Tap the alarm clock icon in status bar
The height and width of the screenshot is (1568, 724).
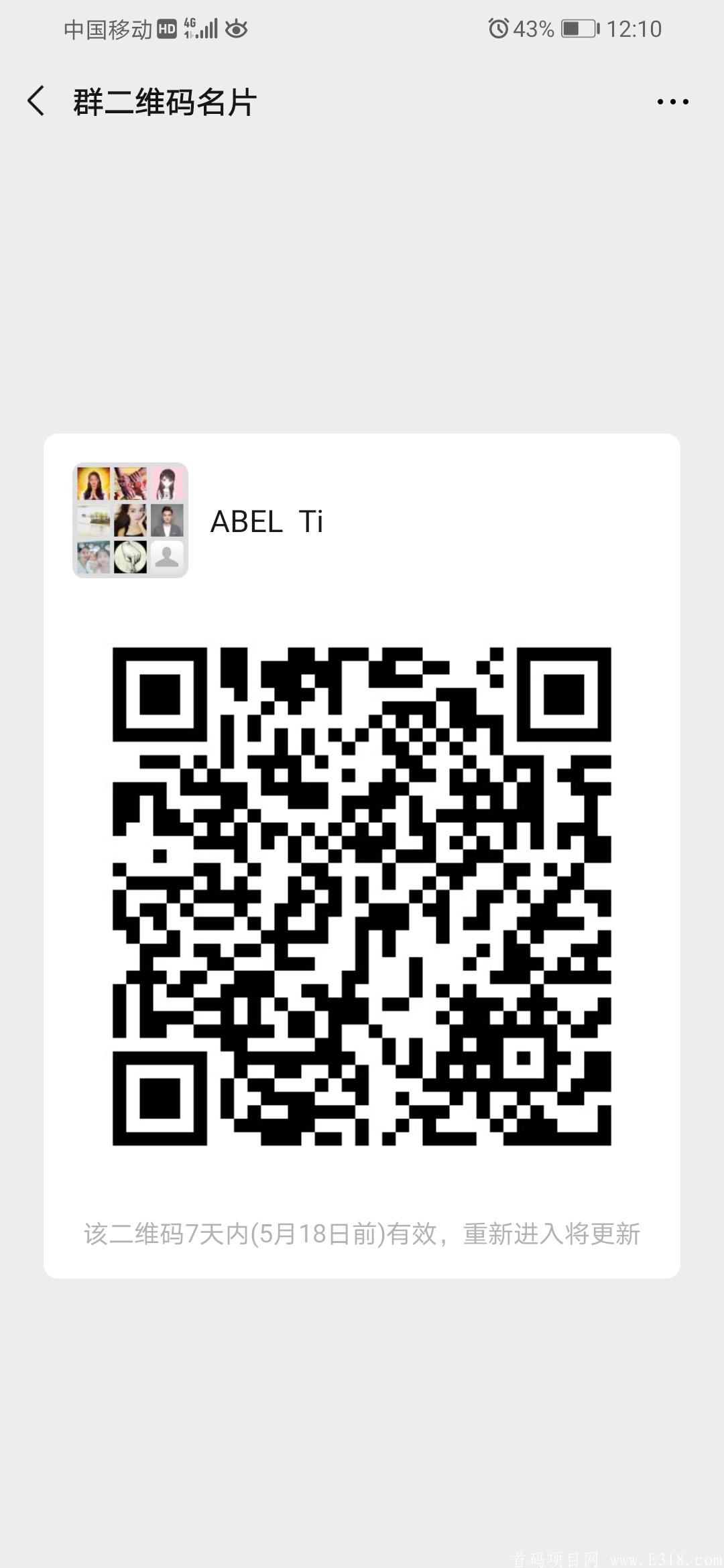[x=496, y=28]
